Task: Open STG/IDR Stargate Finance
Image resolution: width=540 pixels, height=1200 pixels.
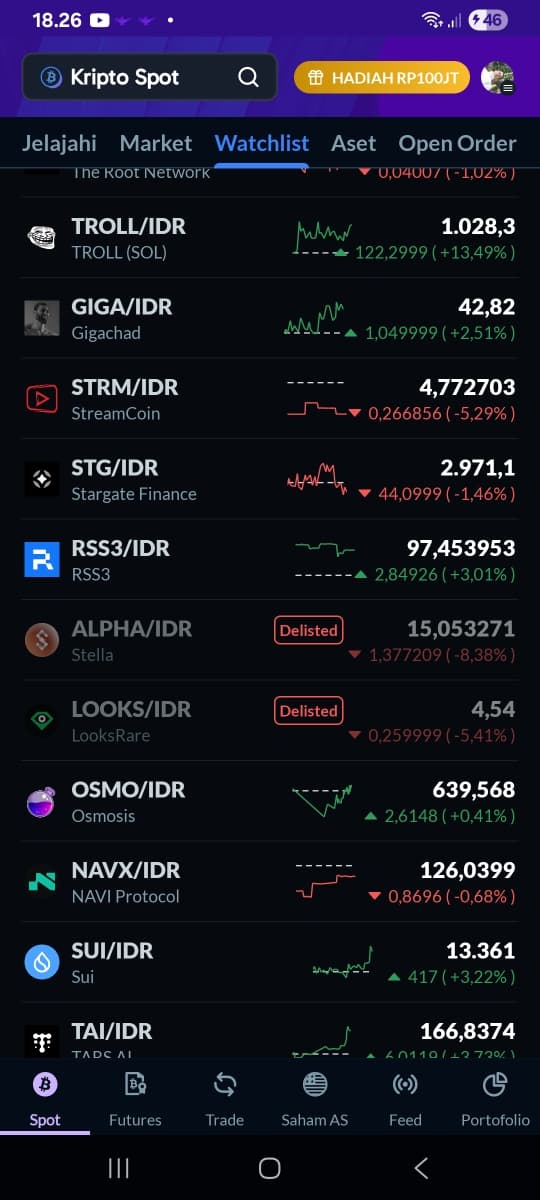Action: coord(270,479)
